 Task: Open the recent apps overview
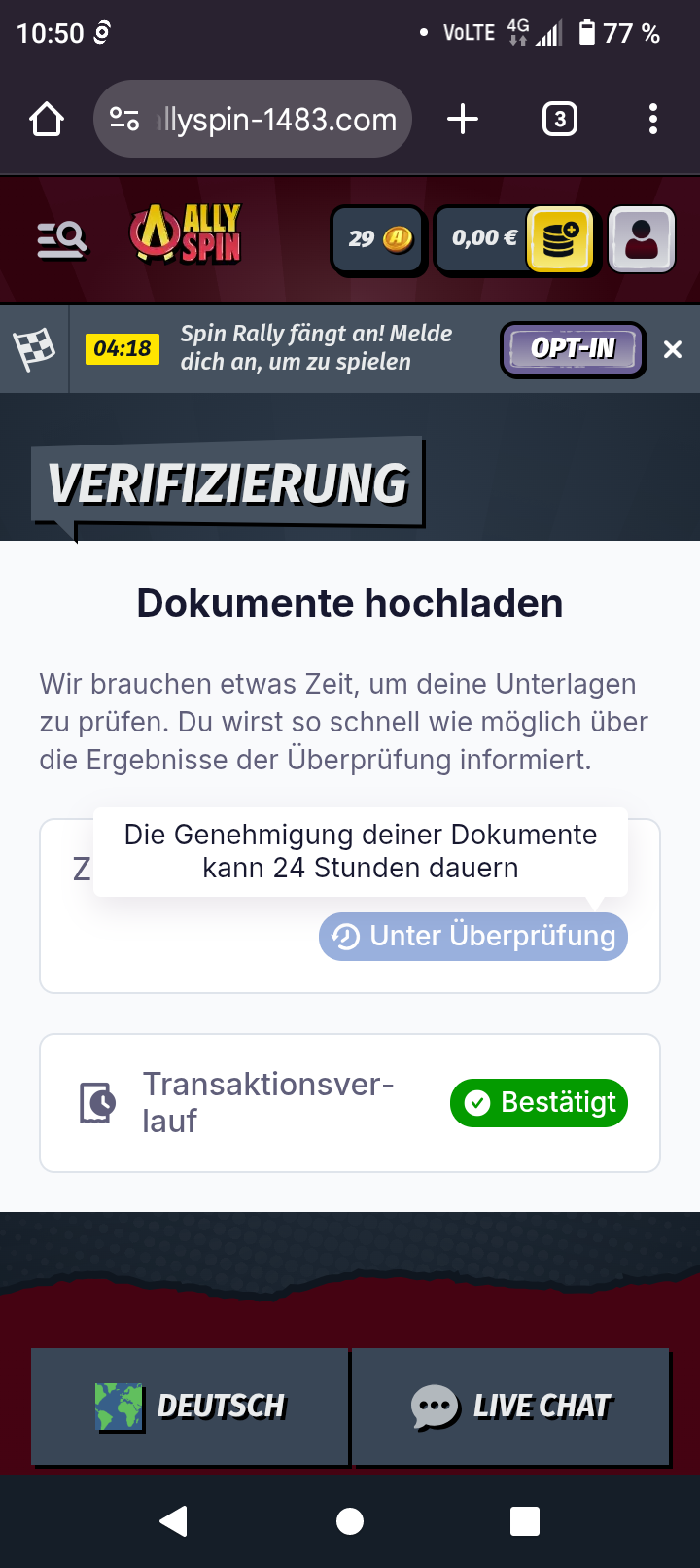point(524,1520)
